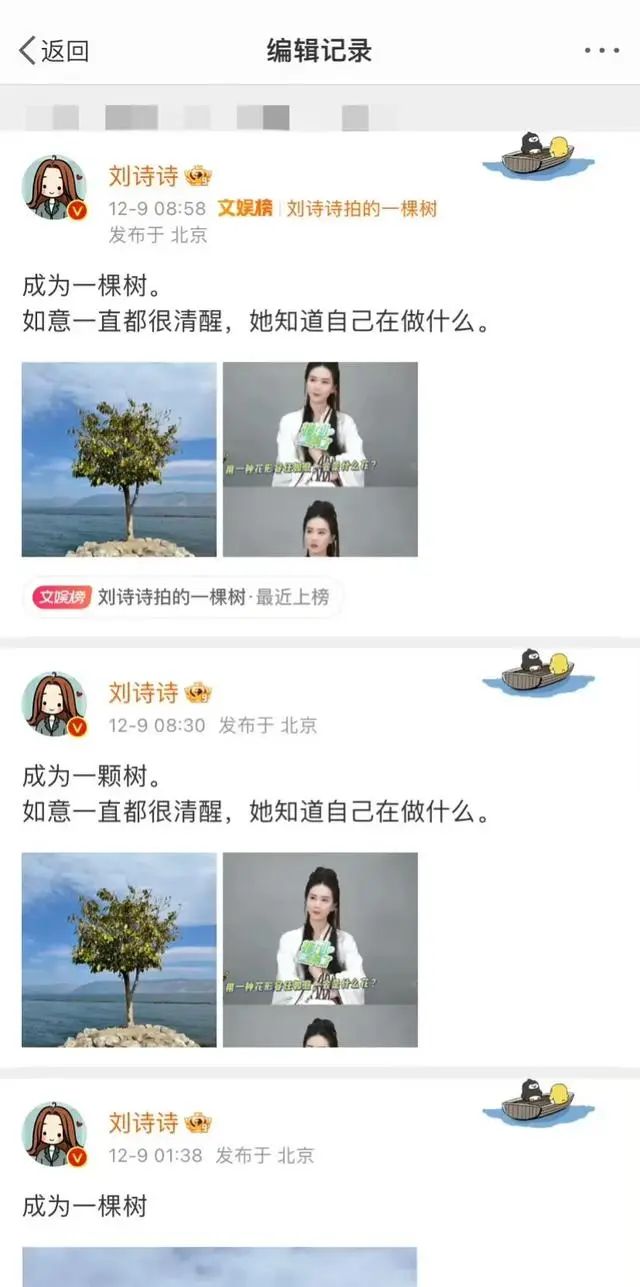Open the 刘诗诗拍的一棵树 最近上榜 chip
This screenshot has width=640, height=1287.
(x=183, y=598)
